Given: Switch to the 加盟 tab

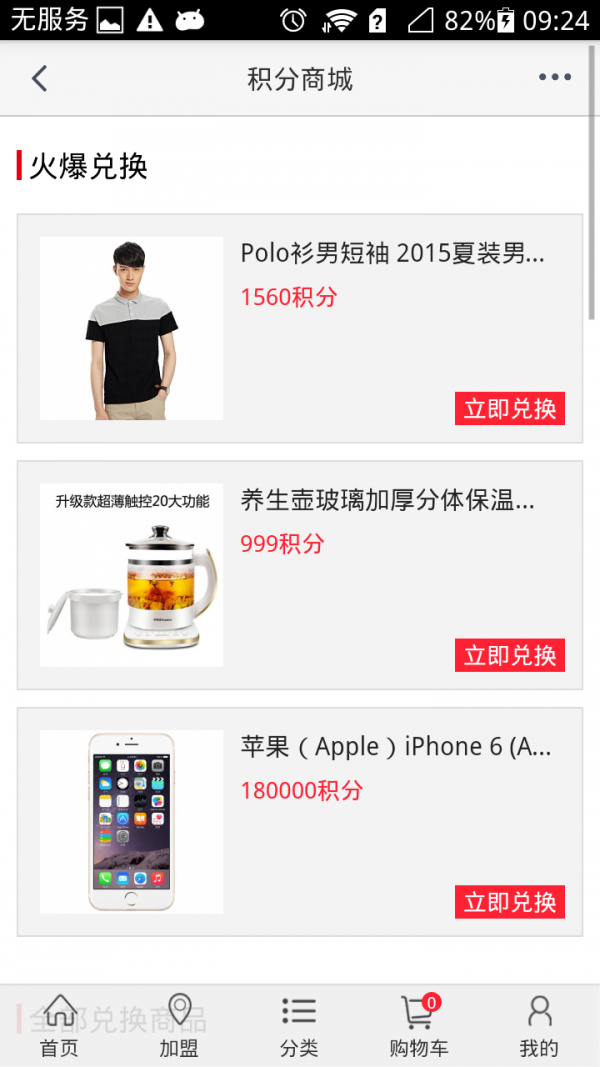Looking at the screenshot, I should click(x=179, y=1026).
